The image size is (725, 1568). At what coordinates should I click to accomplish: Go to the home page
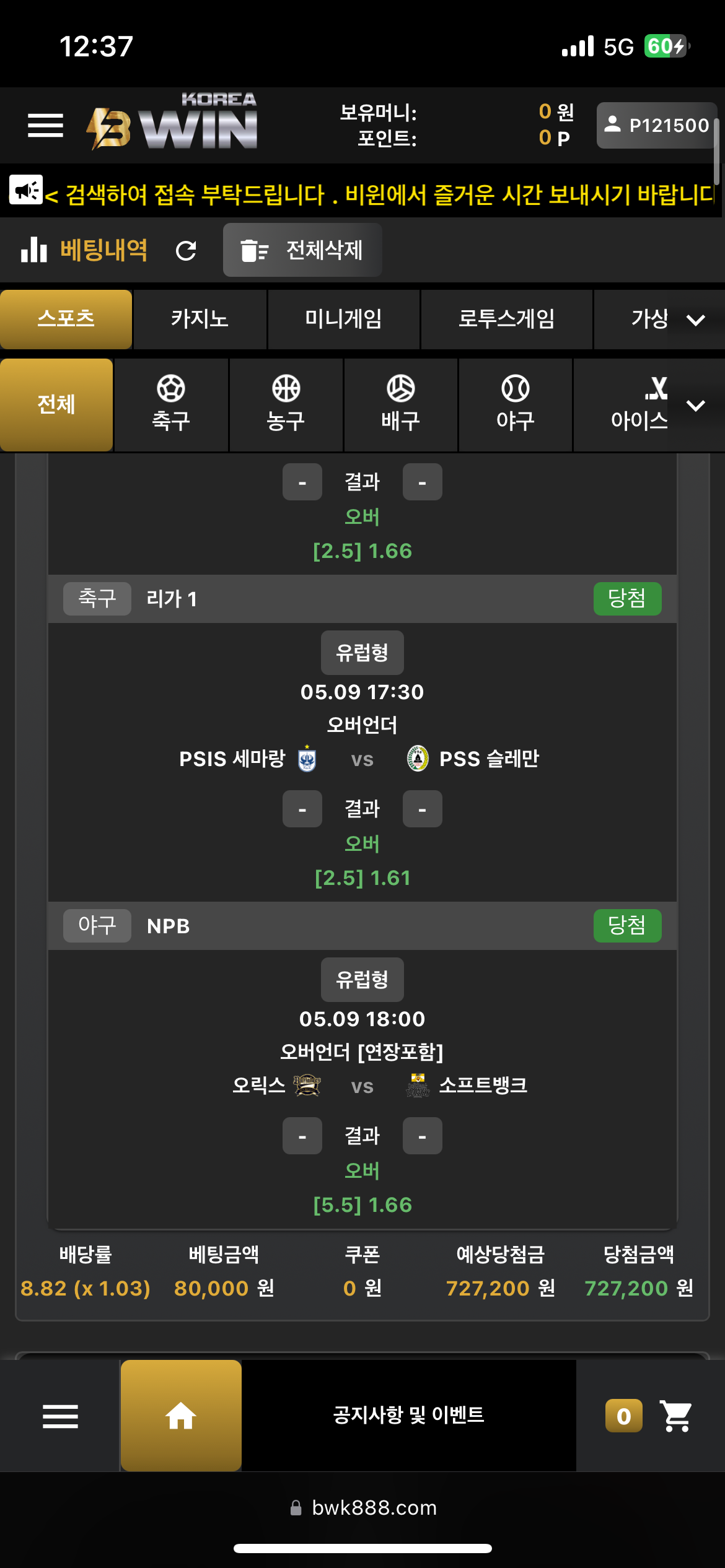click(x=181, y=1415)
